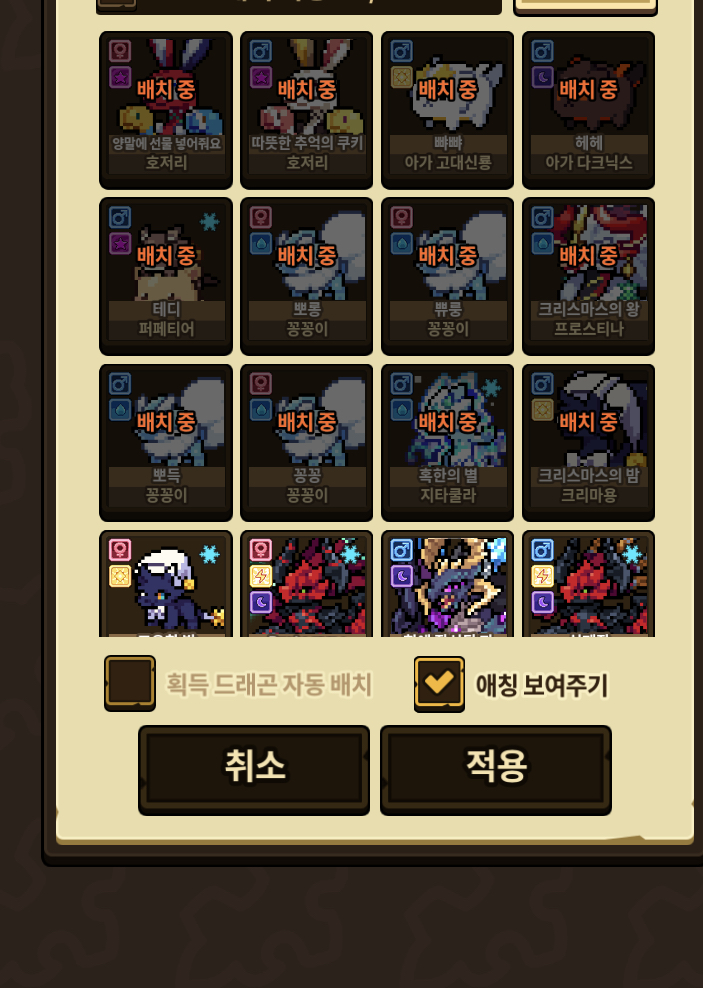Select the white-haired dark blue dragon card
This screenshot has width=703, height=988.
coord(166,584)
